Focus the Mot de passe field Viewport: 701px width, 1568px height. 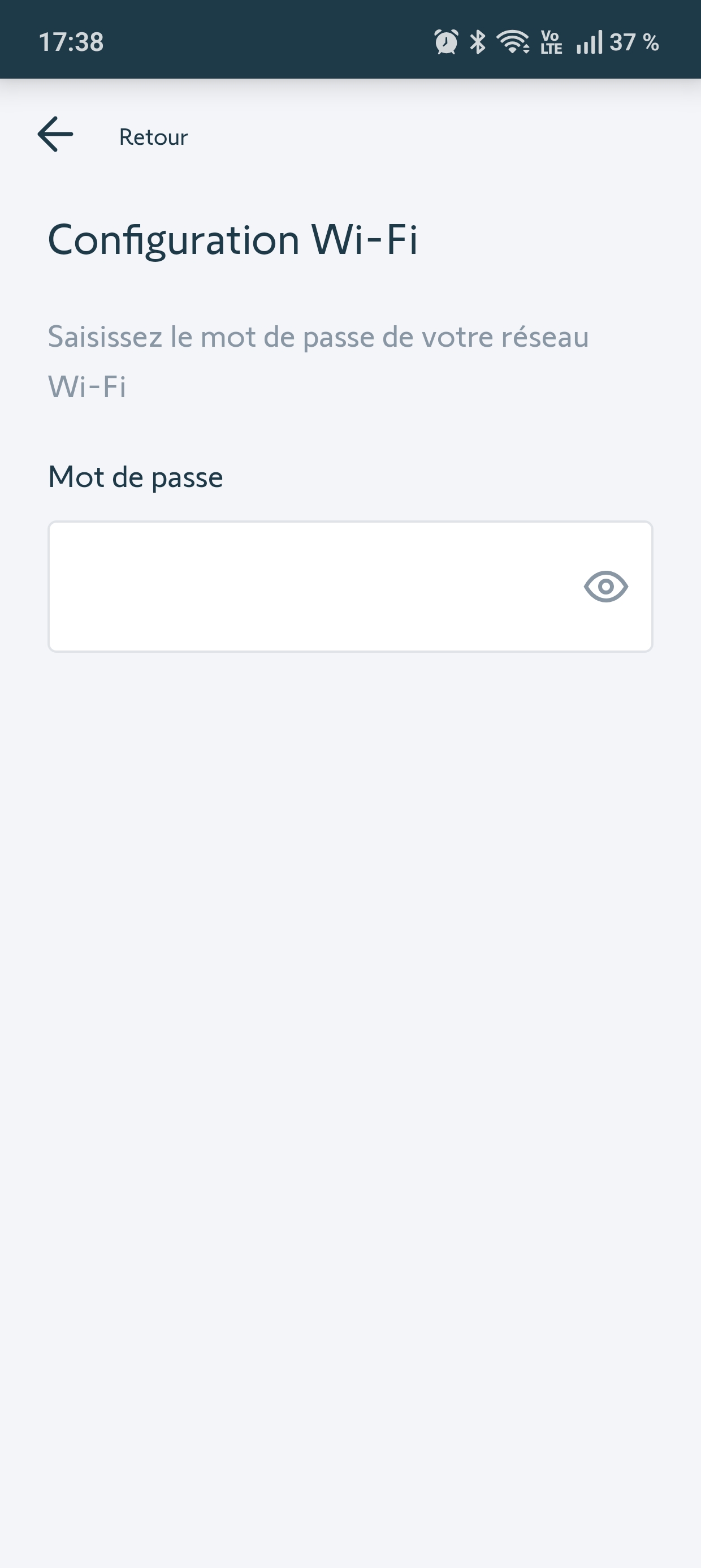tap(350, 586)
